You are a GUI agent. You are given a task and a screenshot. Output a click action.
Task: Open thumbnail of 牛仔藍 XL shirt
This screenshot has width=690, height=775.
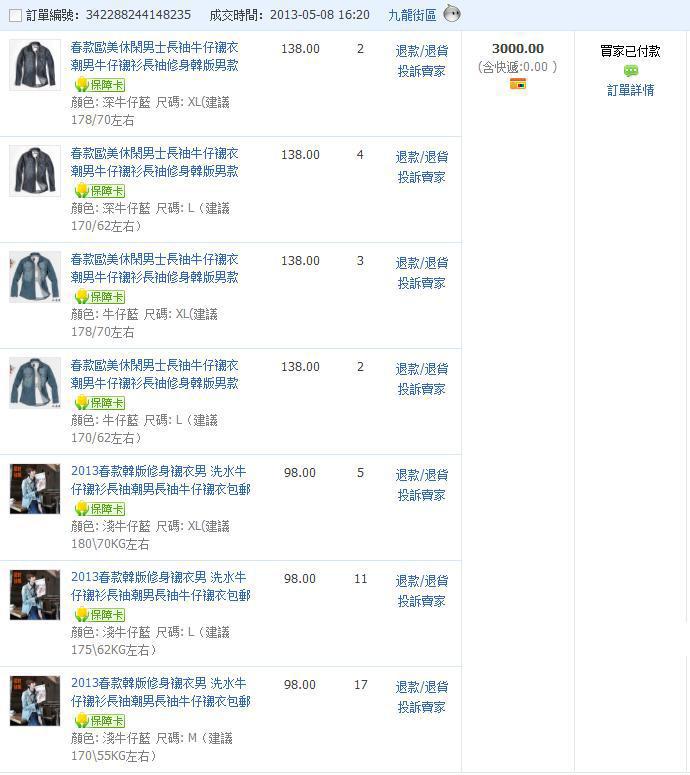[35, 276]
